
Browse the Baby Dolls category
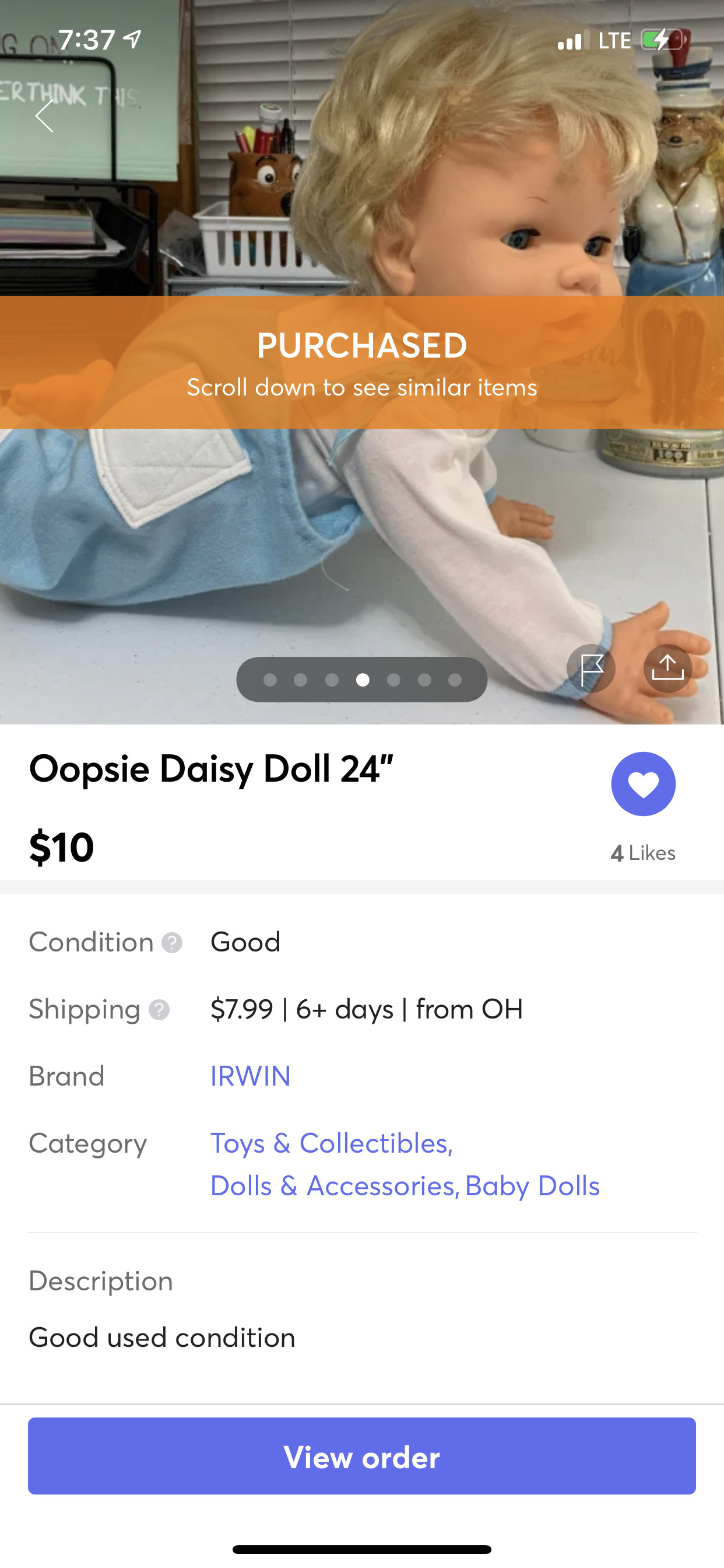(532, 1186)
